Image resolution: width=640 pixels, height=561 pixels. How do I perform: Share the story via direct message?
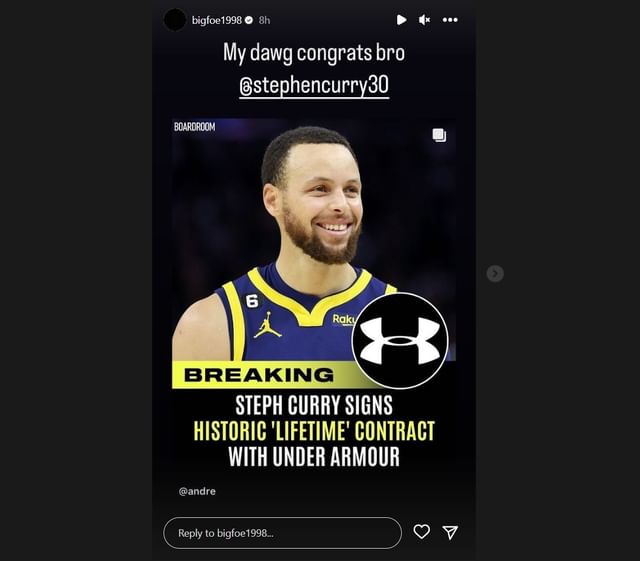(450, 532)
